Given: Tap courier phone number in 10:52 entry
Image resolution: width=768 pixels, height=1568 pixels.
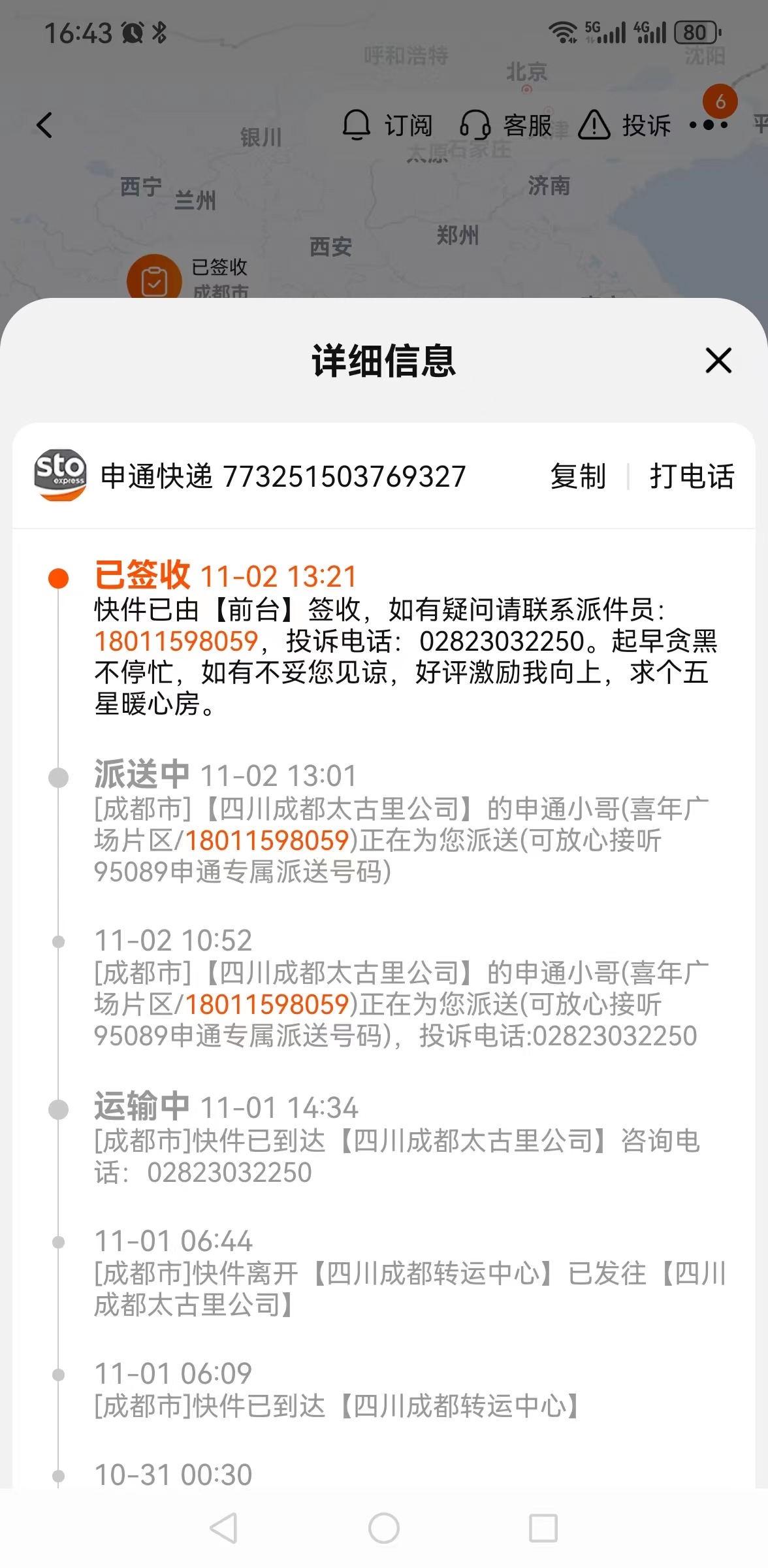Looking at the screenshot, I should [x=267, y=1005].
